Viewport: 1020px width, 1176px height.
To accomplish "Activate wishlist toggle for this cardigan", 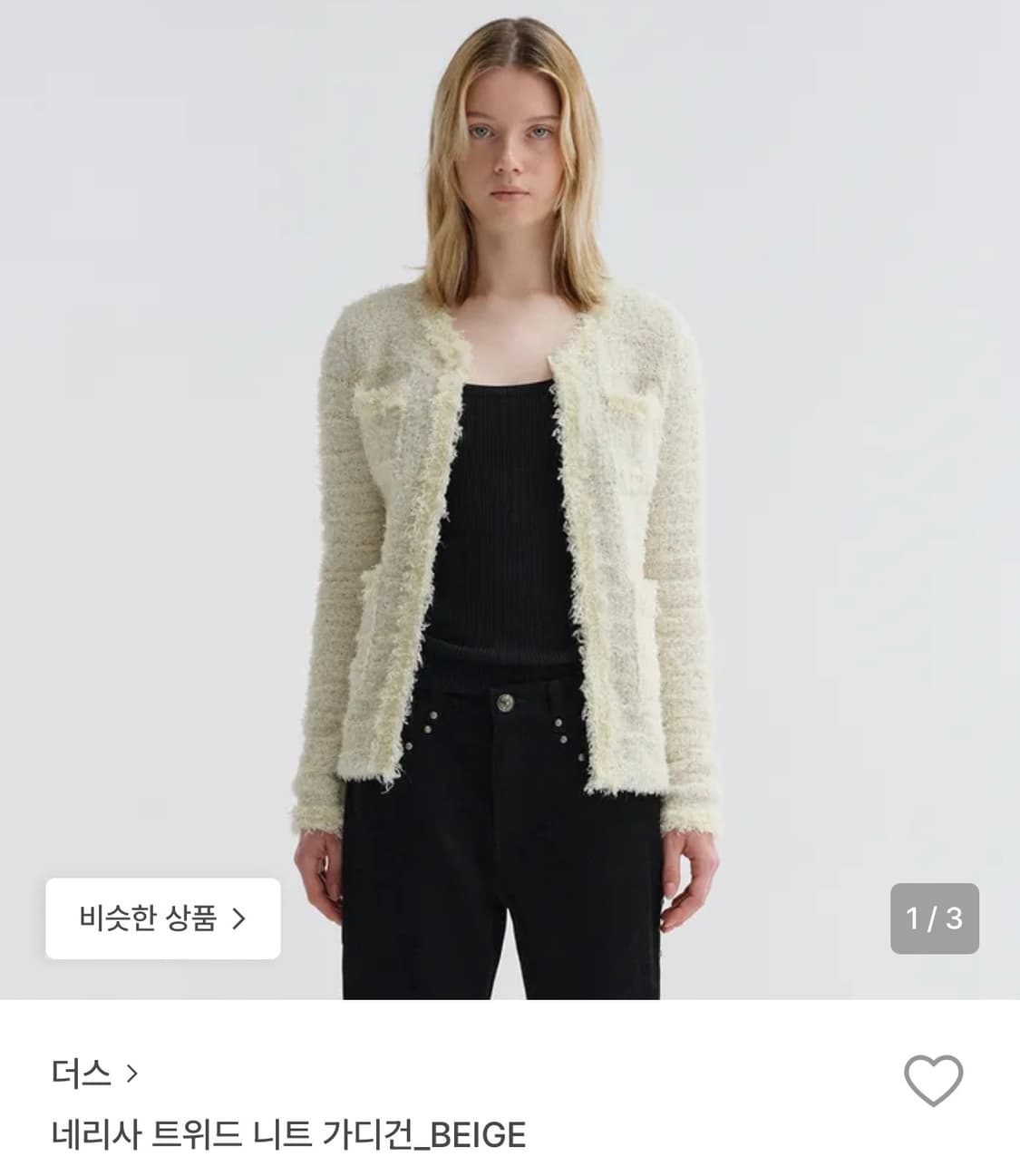I will click(x=935, y=1080).
